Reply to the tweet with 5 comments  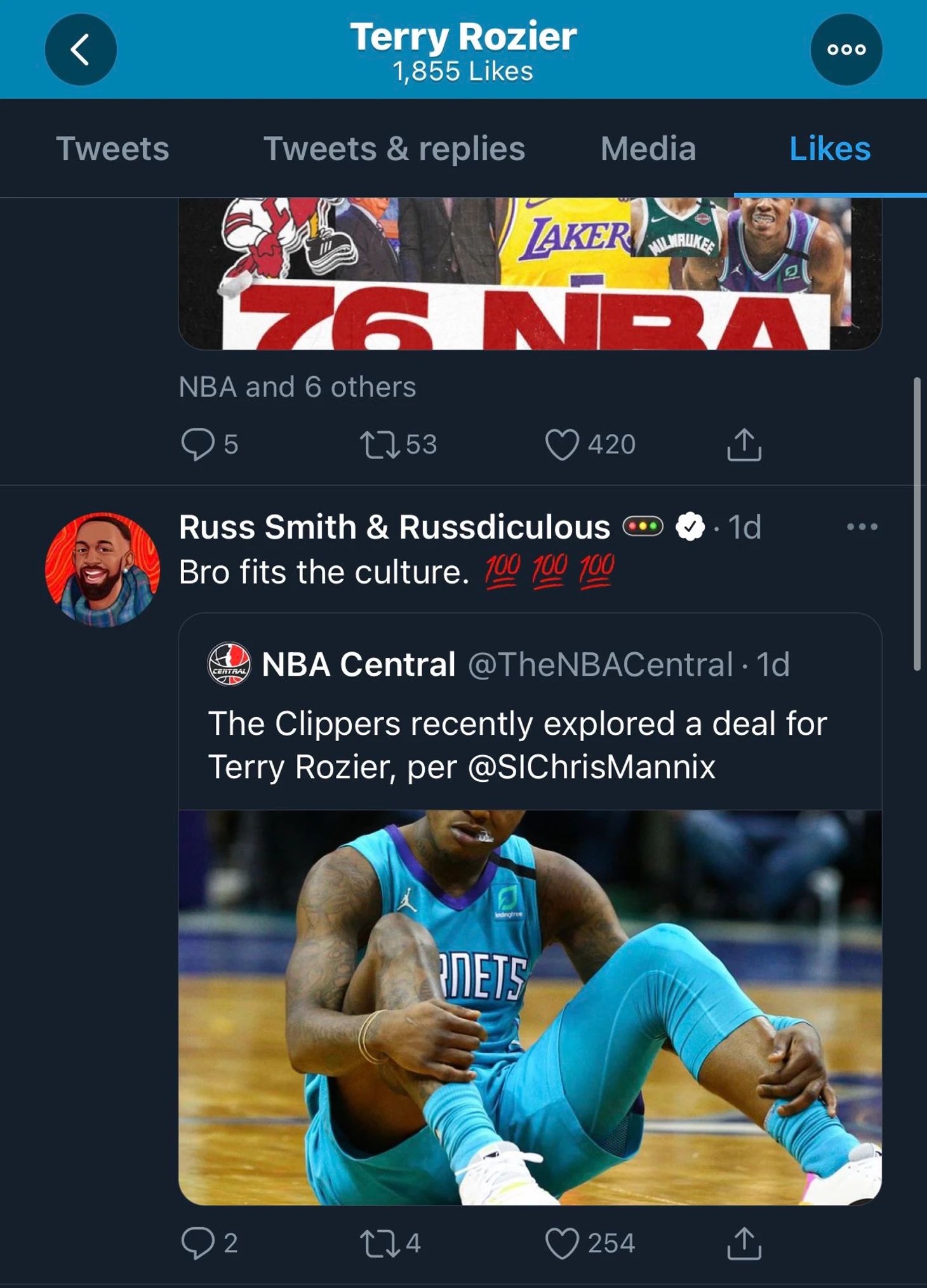point(197,444)
